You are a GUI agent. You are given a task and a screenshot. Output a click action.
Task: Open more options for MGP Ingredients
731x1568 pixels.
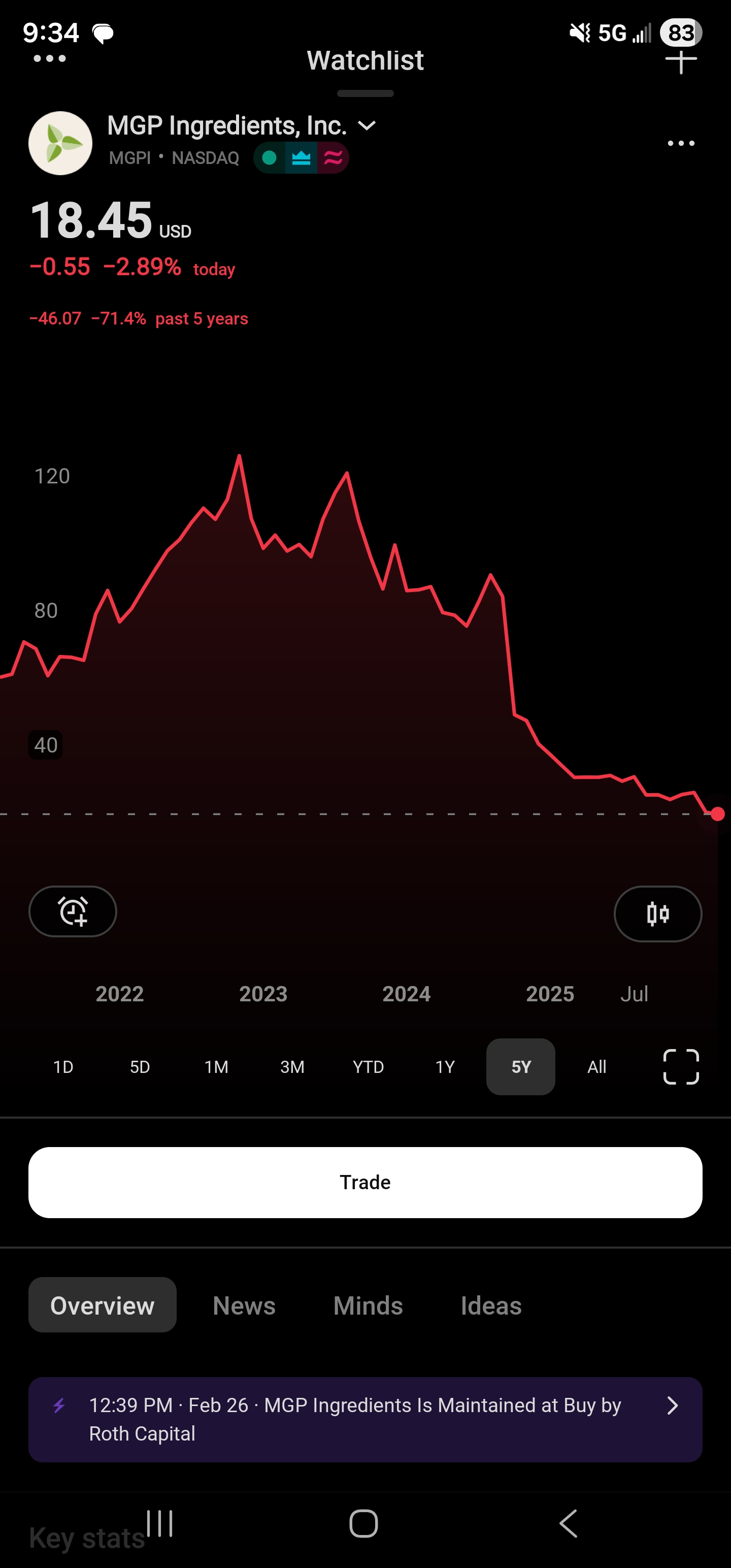click(x=680, y=144)
